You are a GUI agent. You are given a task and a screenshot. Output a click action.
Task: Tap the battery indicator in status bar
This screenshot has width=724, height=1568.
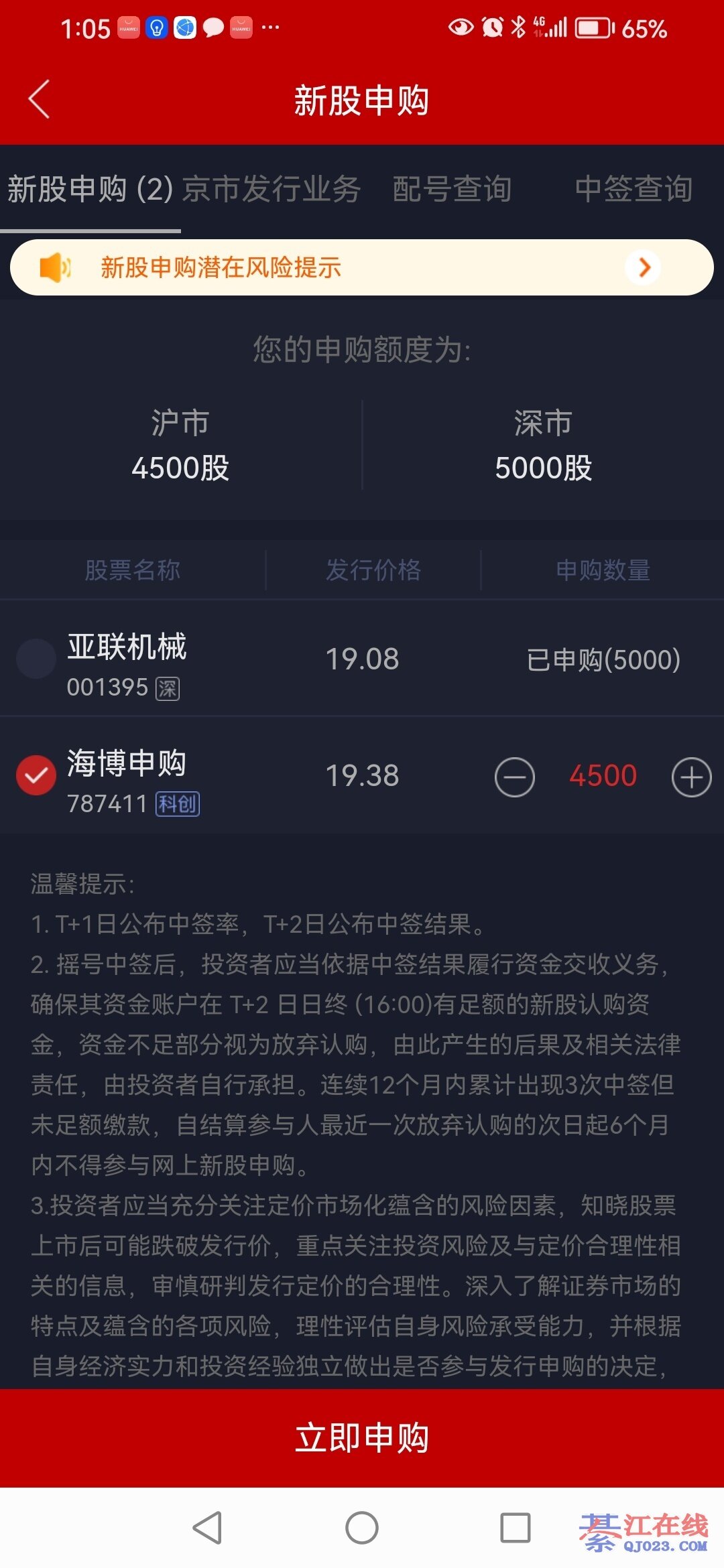point(593,27)
